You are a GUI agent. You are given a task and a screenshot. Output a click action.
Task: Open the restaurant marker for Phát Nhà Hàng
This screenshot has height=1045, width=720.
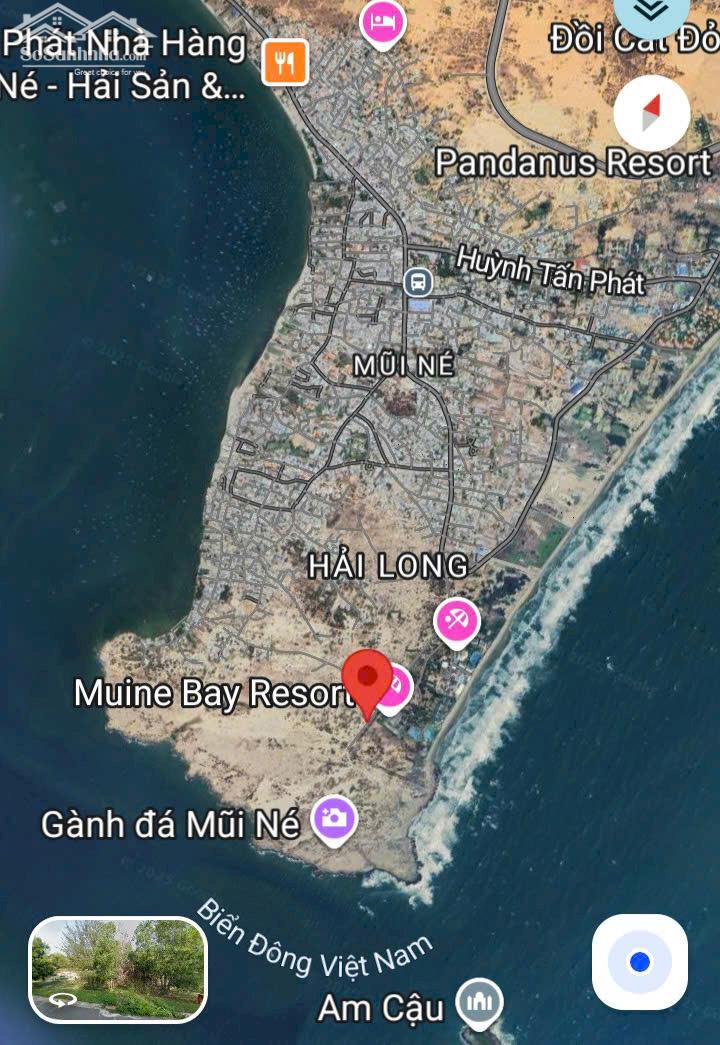point(285,63)
